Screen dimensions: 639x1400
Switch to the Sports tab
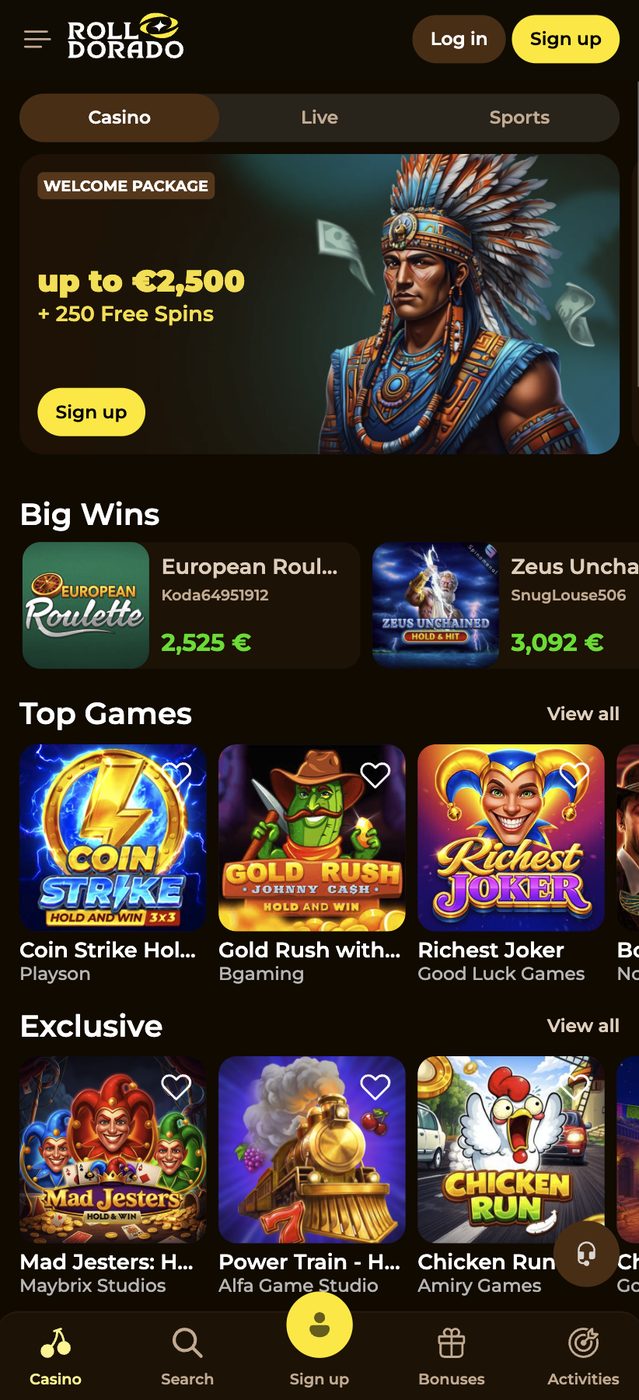click(519, 117)
